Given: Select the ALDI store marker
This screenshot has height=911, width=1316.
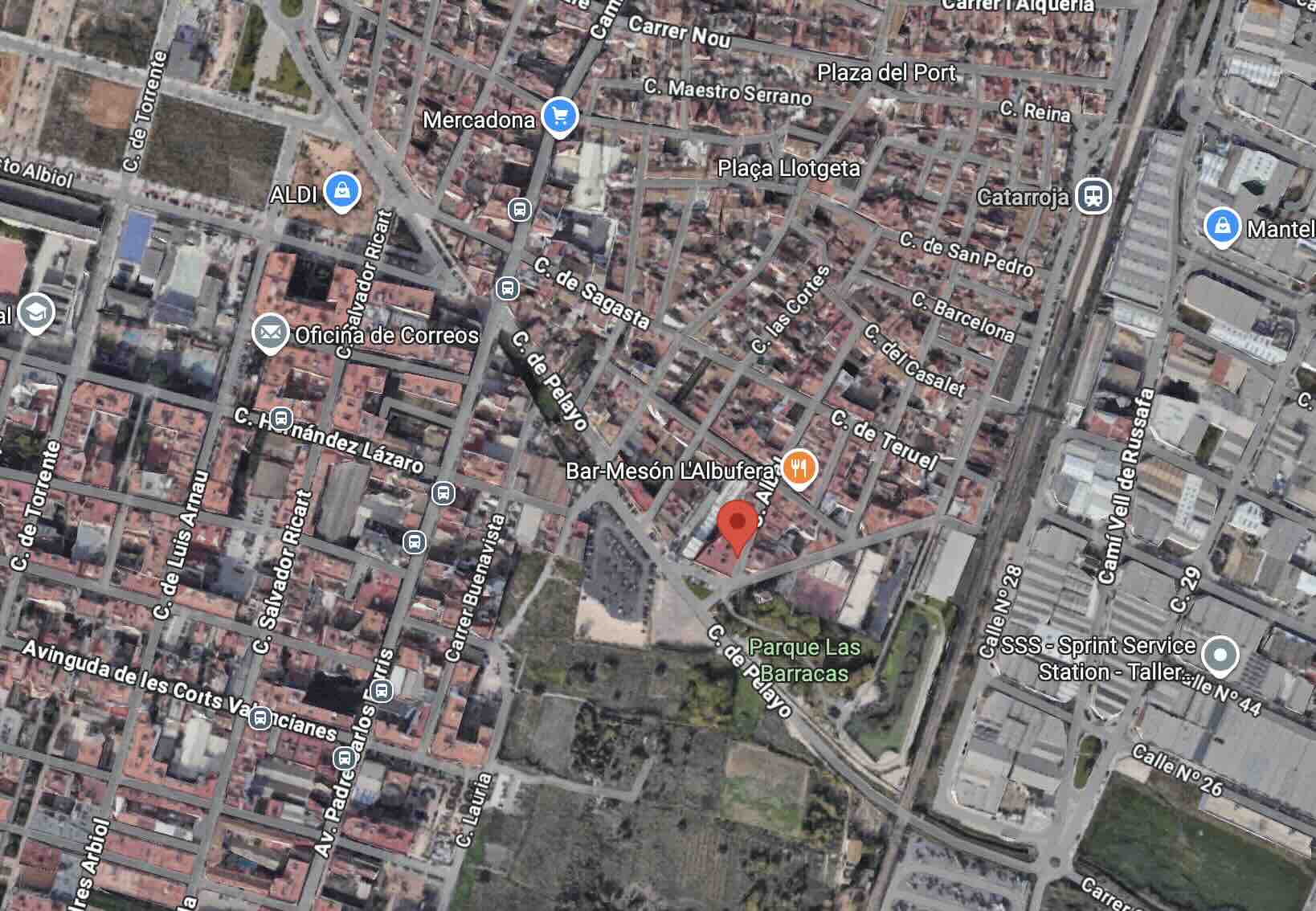Looking at the screenshot, I should point(342,192).
